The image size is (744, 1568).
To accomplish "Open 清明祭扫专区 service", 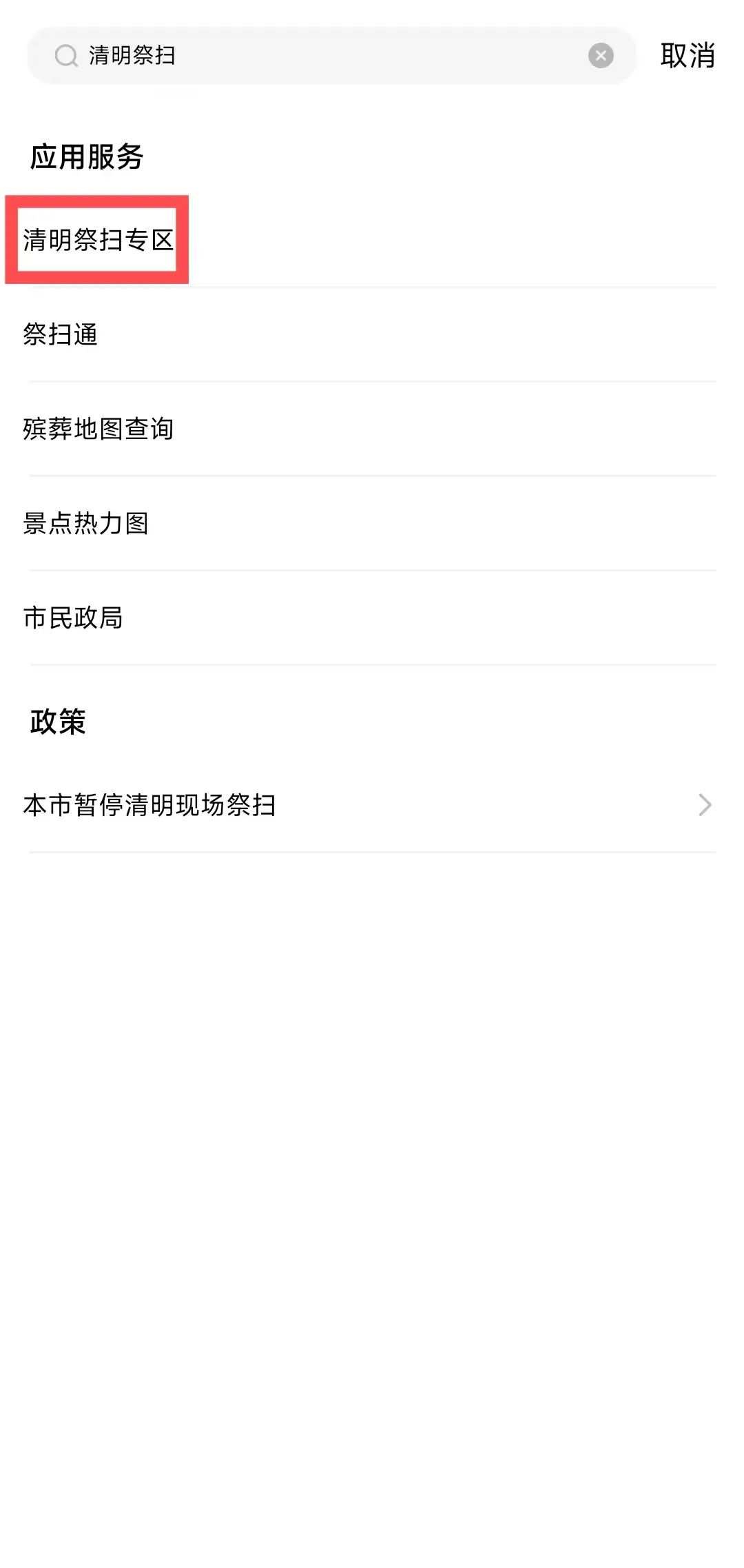I will click(x=98, y=240).
